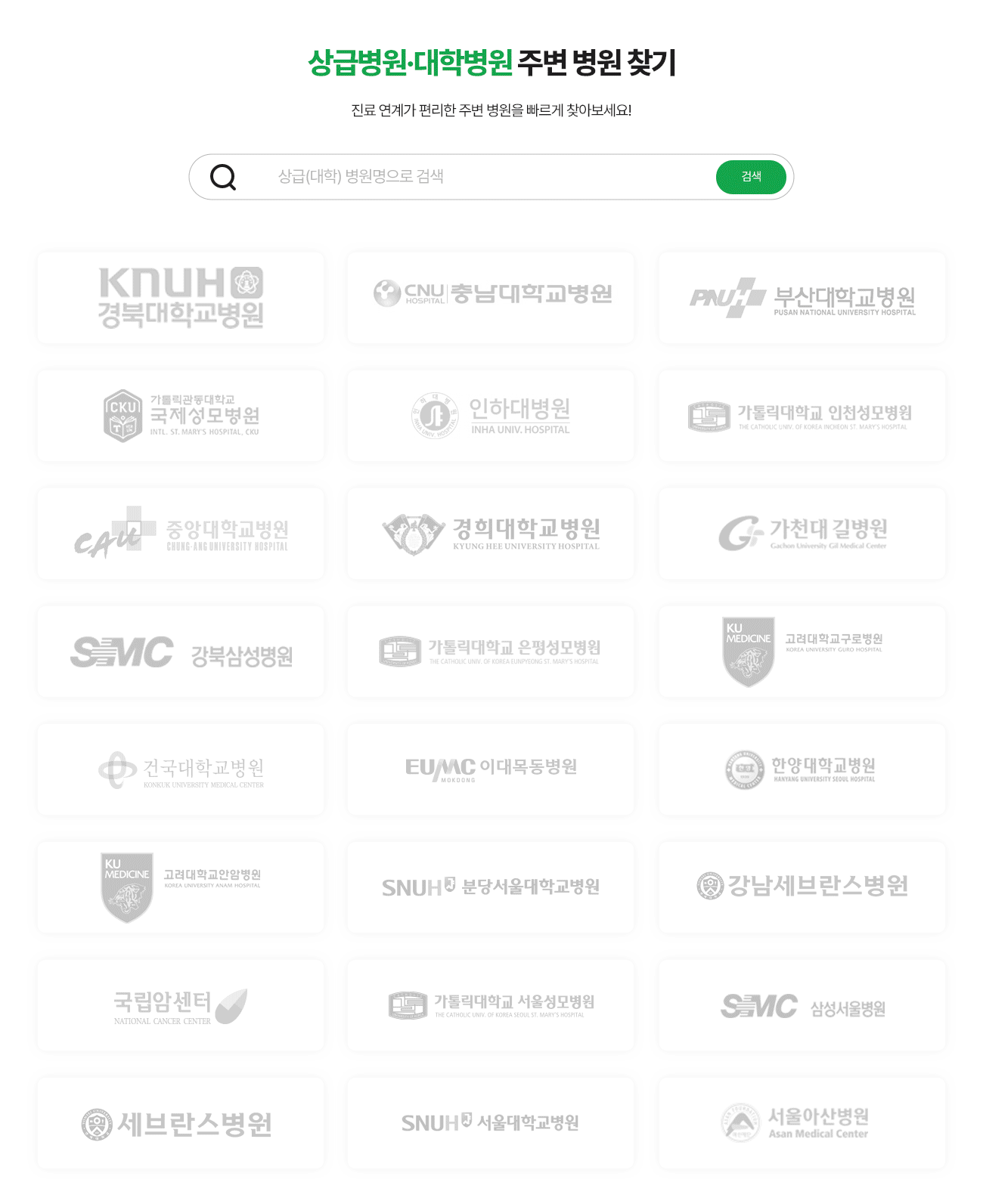Select the 삼성서울병원 card
983x1204 pixels.
pos(802,1005)
